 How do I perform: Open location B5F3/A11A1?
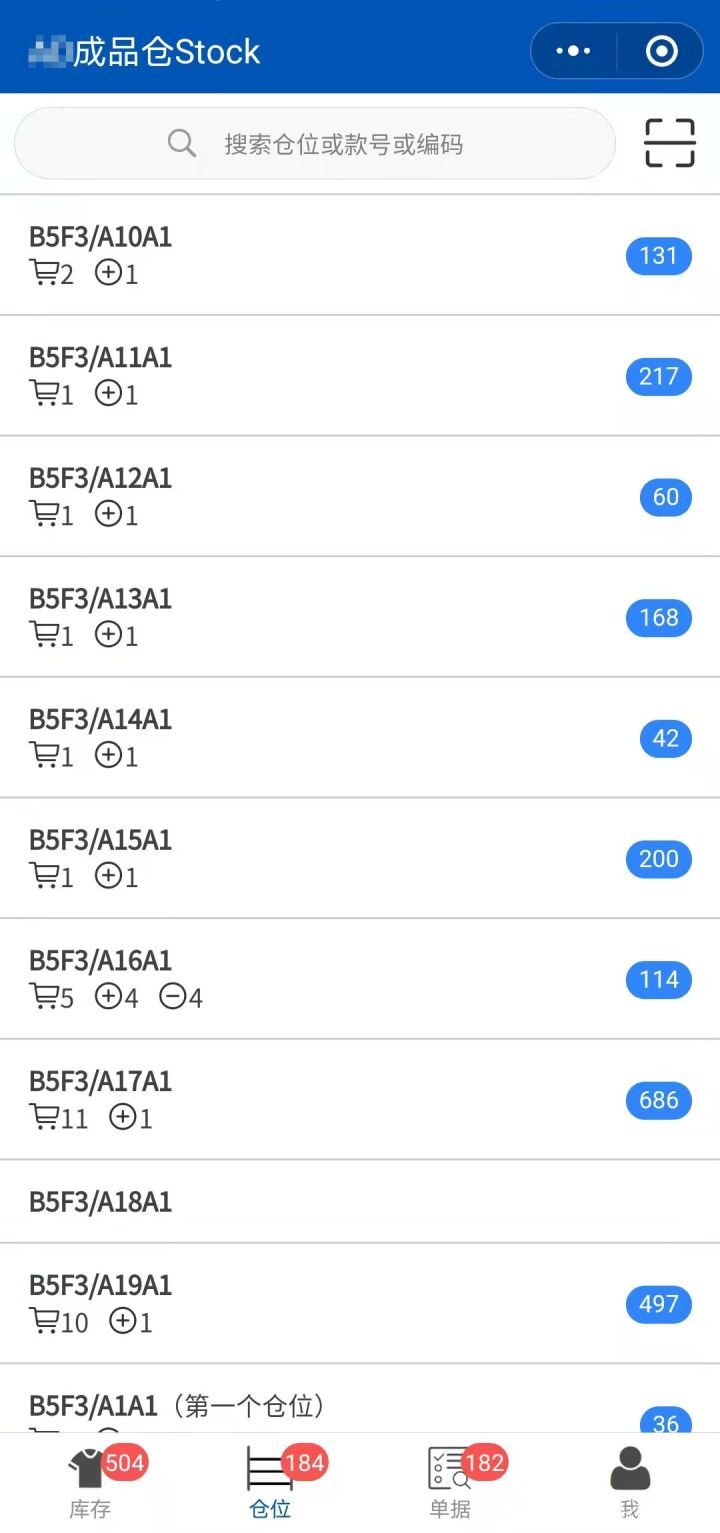coord(360,376)
